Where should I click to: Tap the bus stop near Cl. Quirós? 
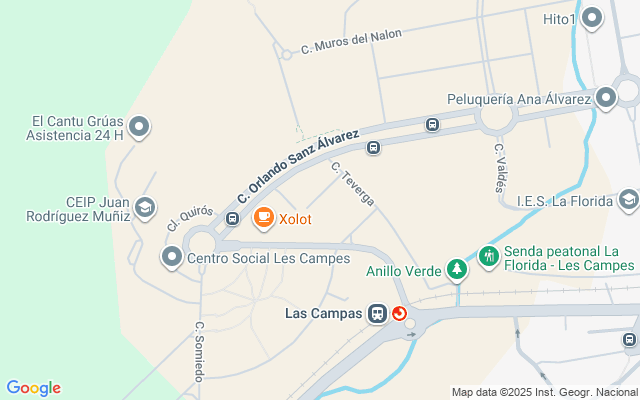pyautogui.click(x=233, y=218)
